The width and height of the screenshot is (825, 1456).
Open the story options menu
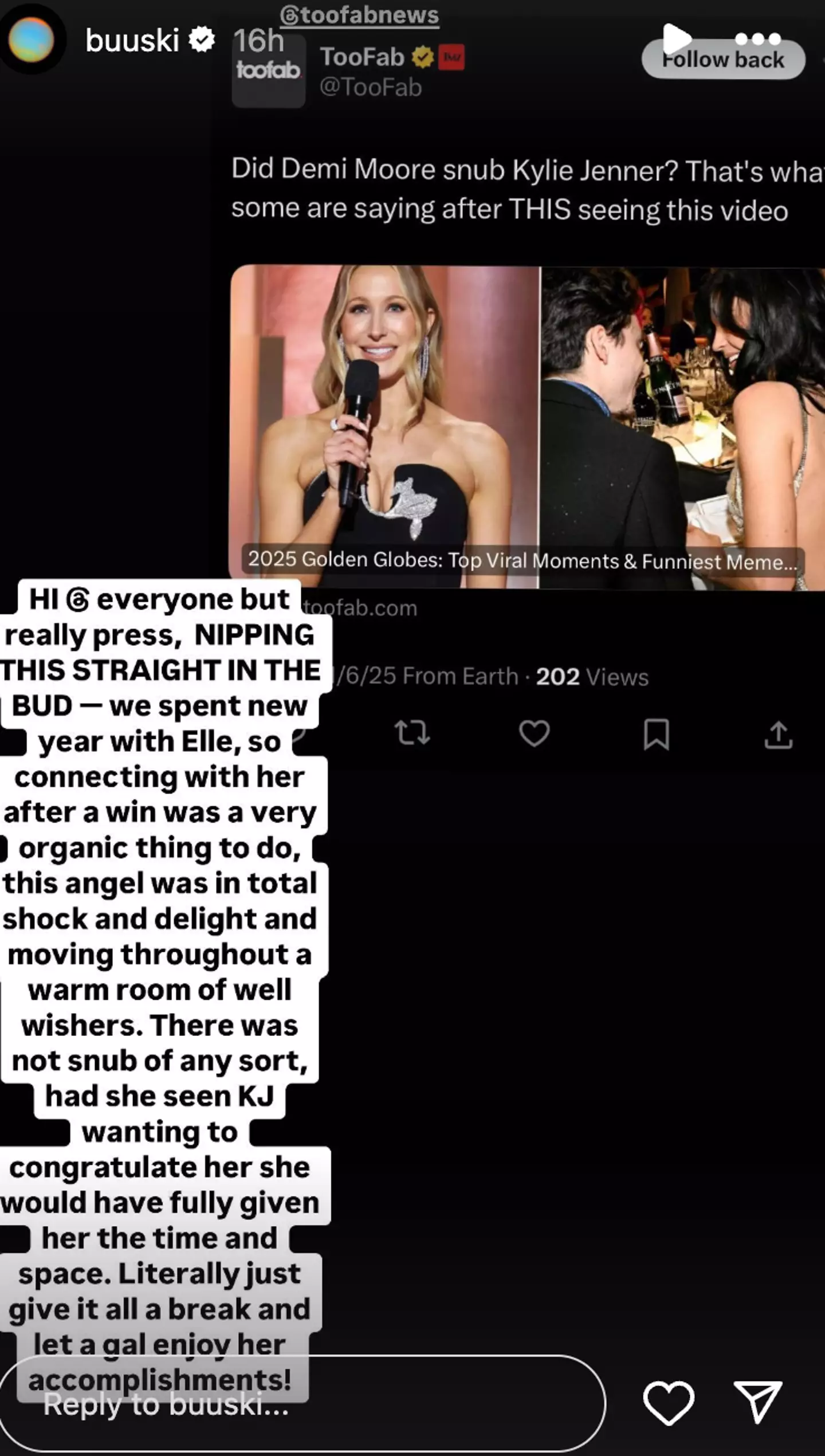757,39
